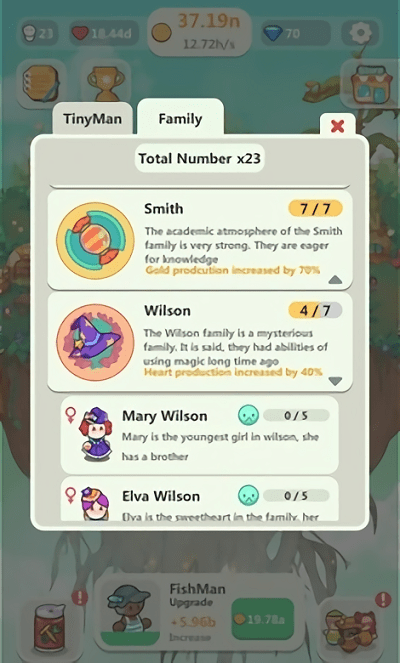Open the group of characters icon
The image size is (400, 663).
(351, 627)
